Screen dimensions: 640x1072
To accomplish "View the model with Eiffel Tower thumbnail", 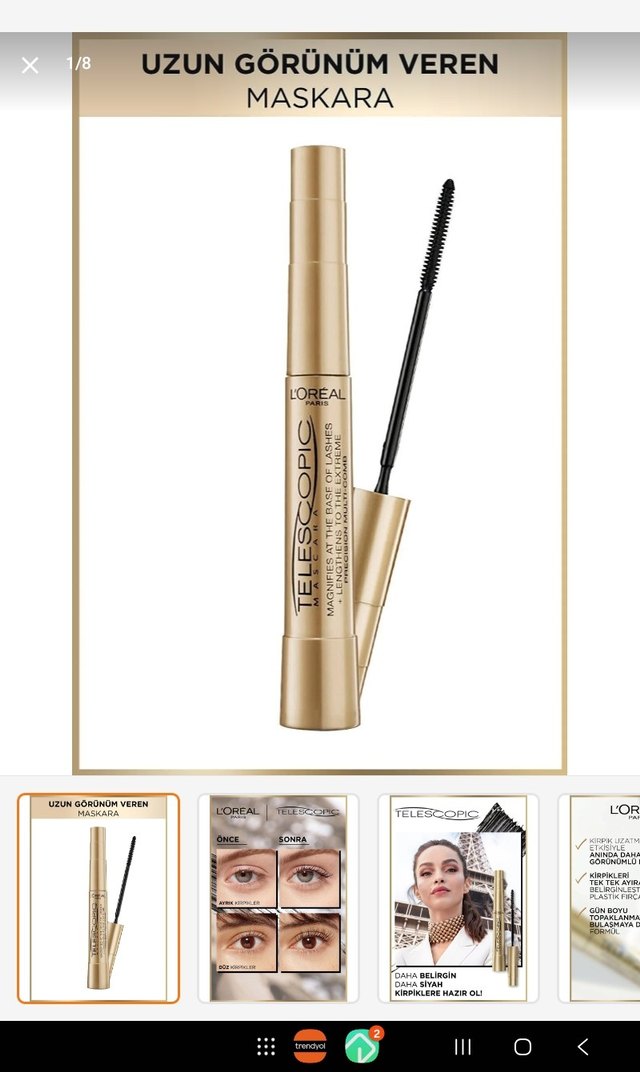I will [458, 898].
